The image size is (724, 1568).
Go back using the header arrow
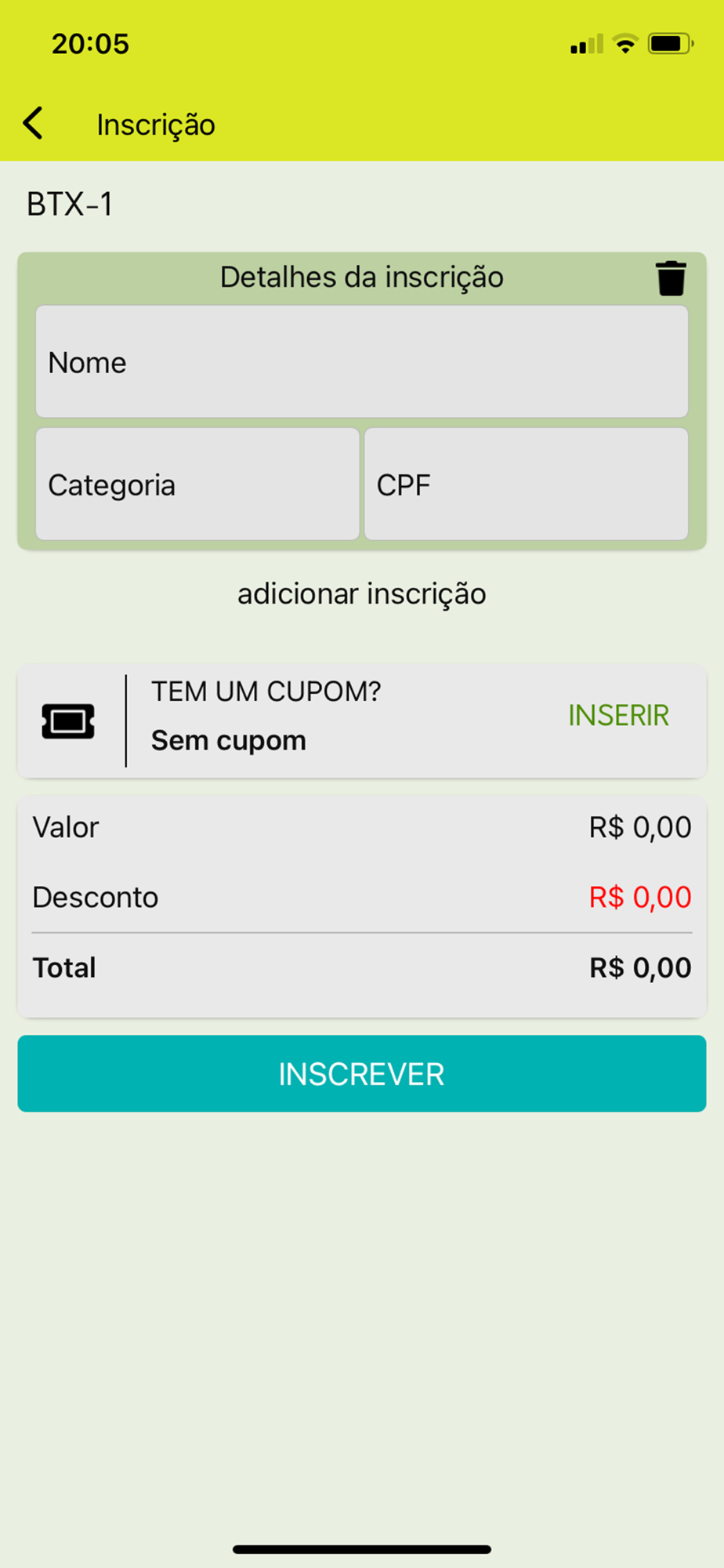(33, 124)
